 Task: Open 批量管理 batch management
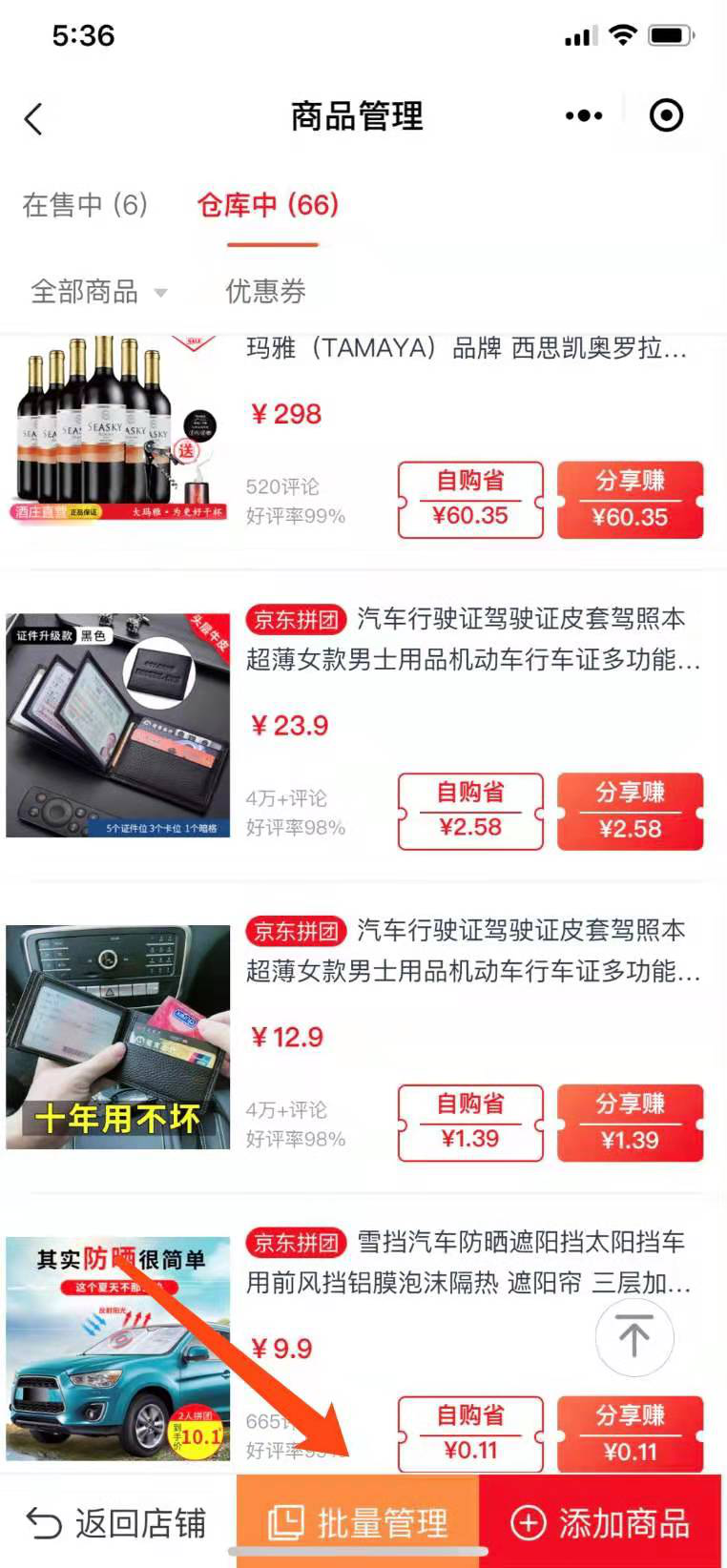[358, 1522]
